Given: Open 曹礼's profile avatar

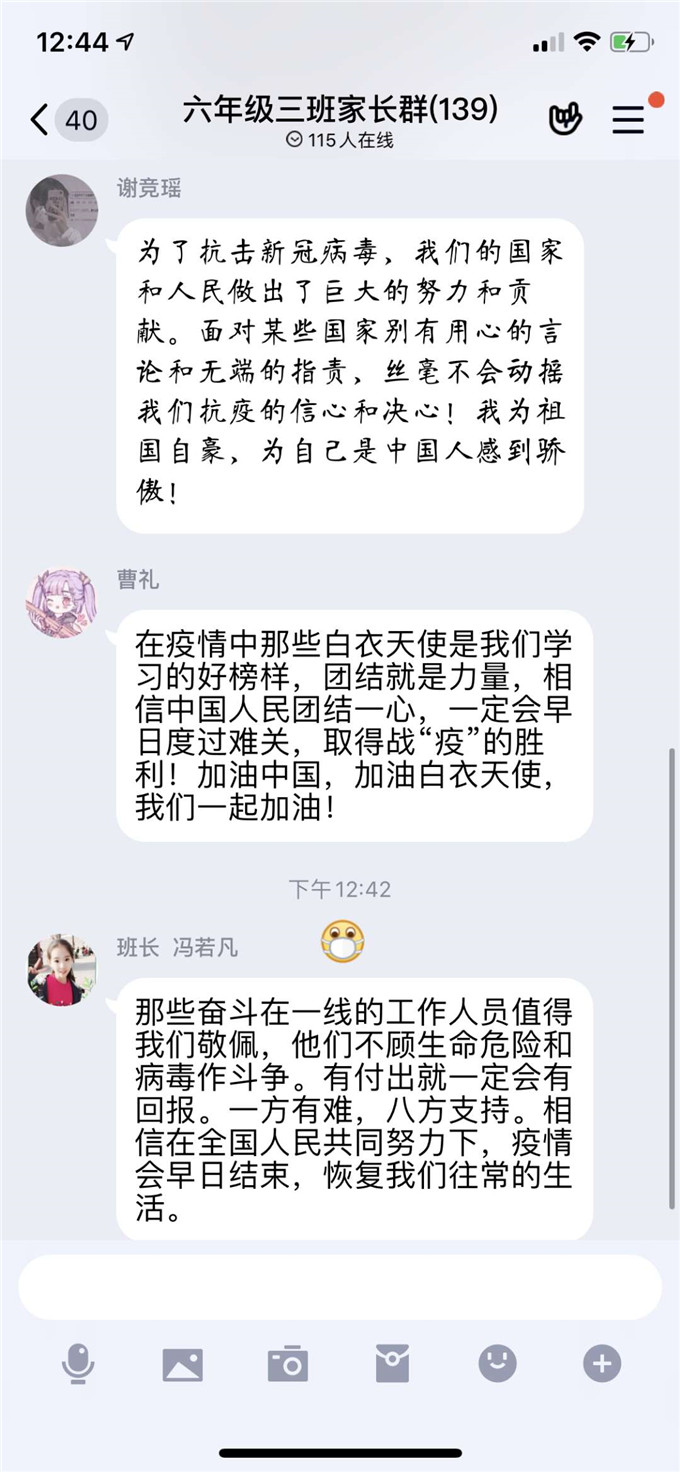Looking at the screenshot, I should tap(61, 603).
